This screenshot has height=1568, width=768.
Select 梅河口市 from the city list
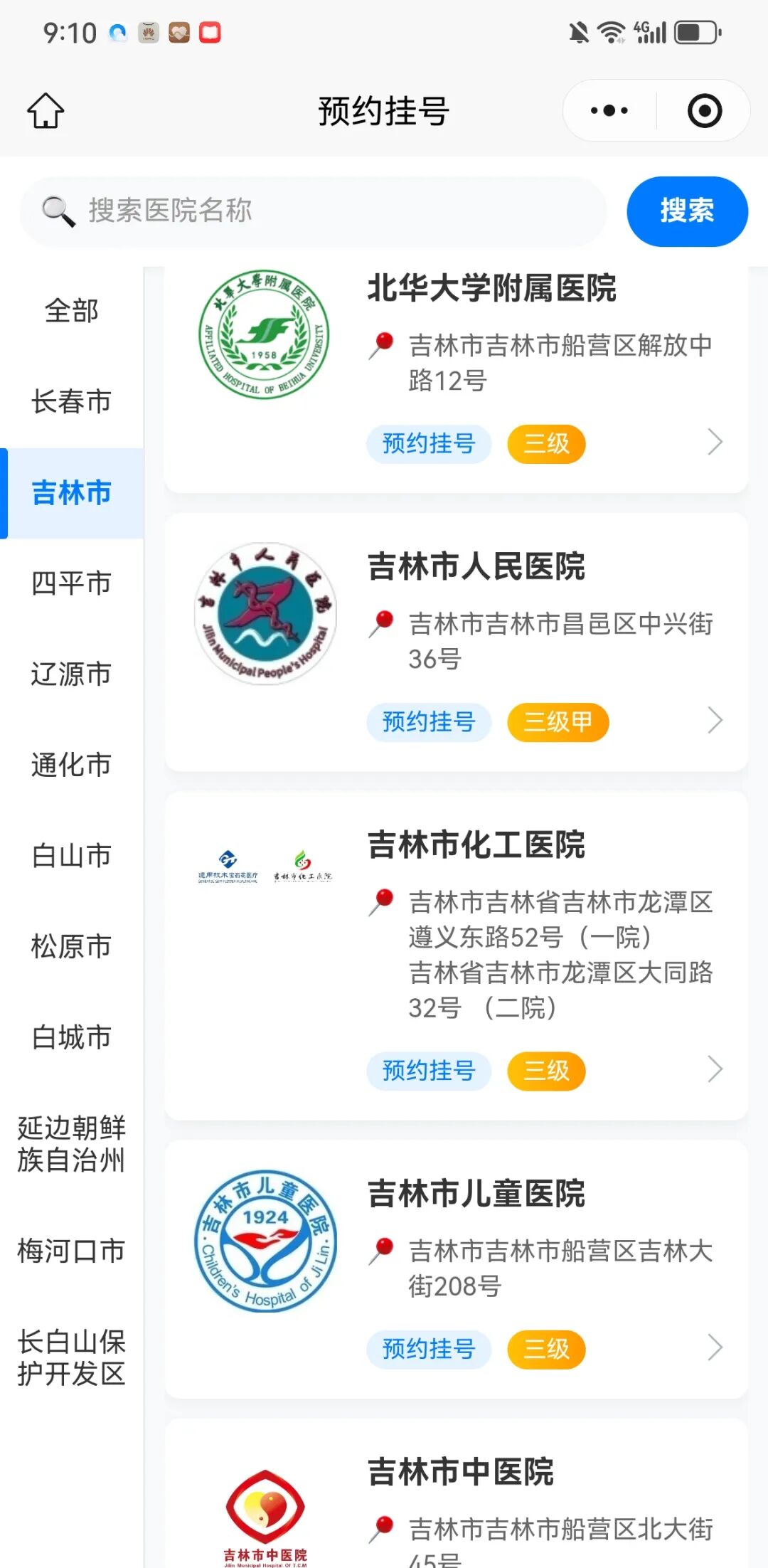tap(71, 1251)
